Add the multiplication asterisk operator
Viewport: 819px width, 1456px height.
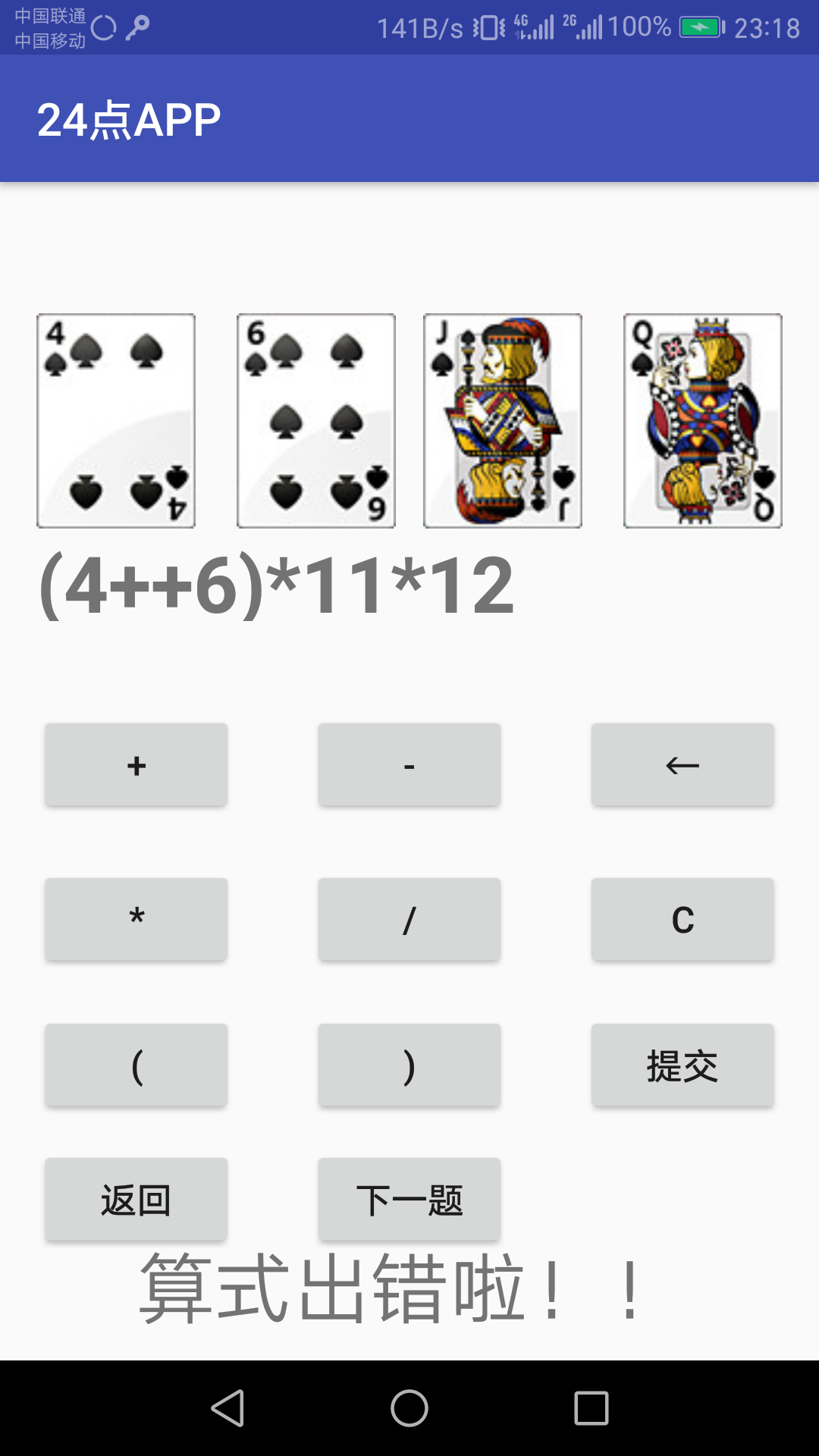point(136,919)
